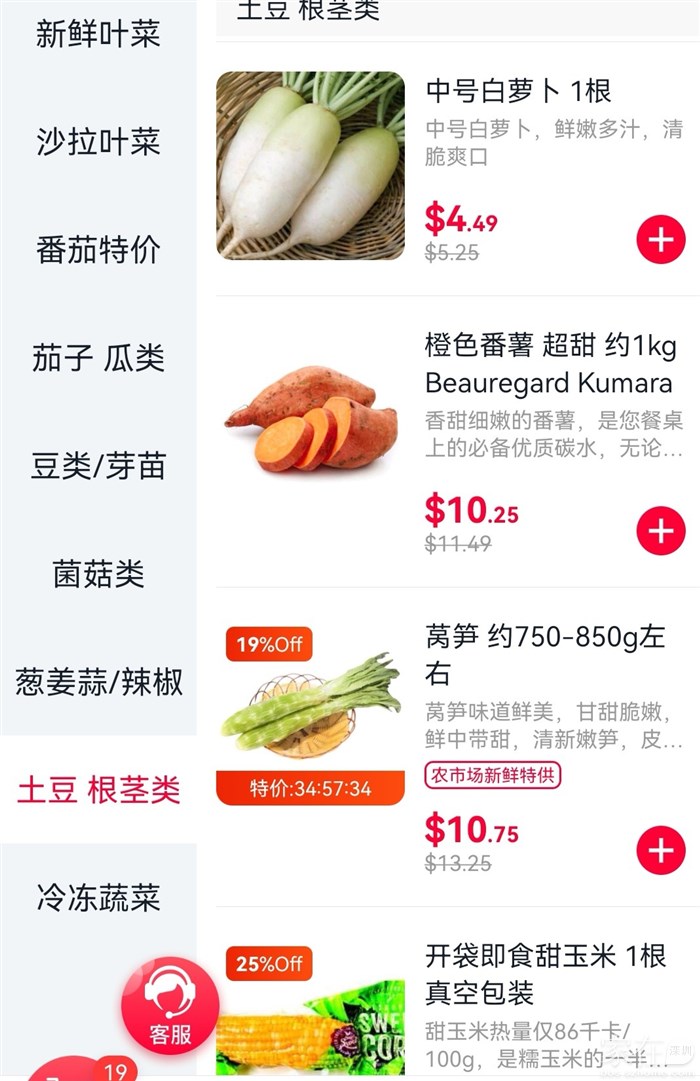Contact 客服 customer service
Image resolution: width=700 pixels, height=1081 pixels.
[170, 1006]
